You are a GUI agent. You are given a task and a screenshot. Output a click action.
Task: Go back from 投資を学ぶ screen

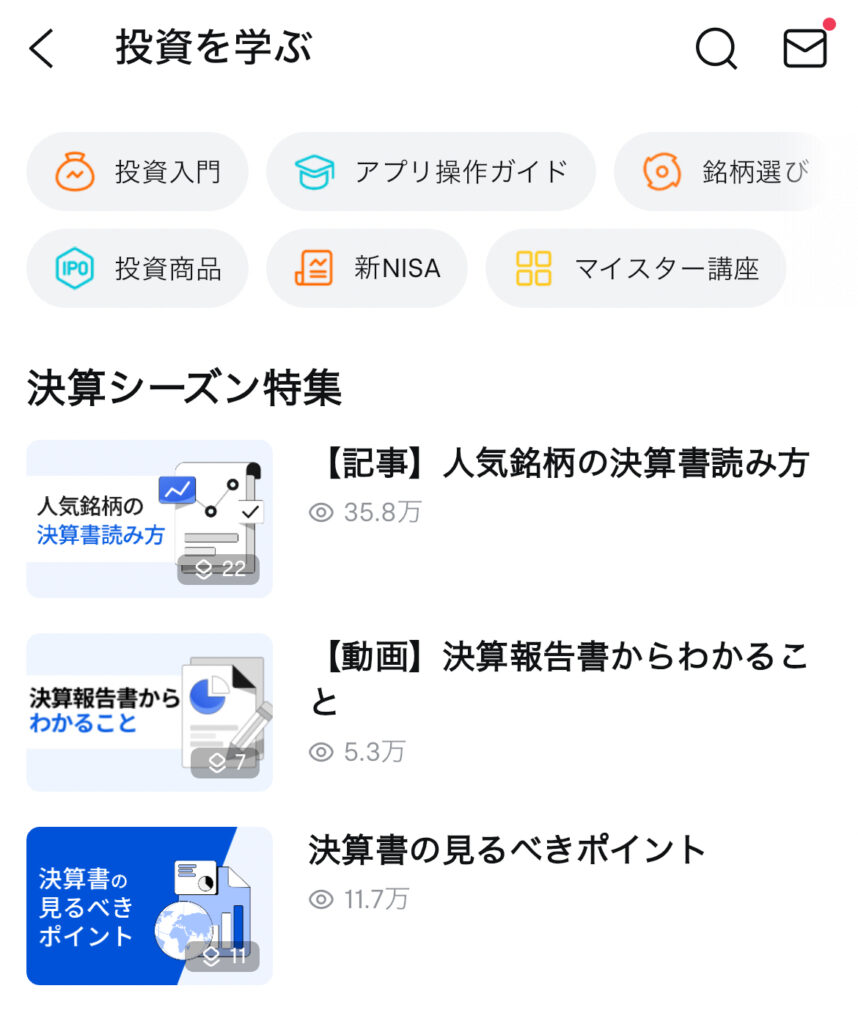pos(42,48)
